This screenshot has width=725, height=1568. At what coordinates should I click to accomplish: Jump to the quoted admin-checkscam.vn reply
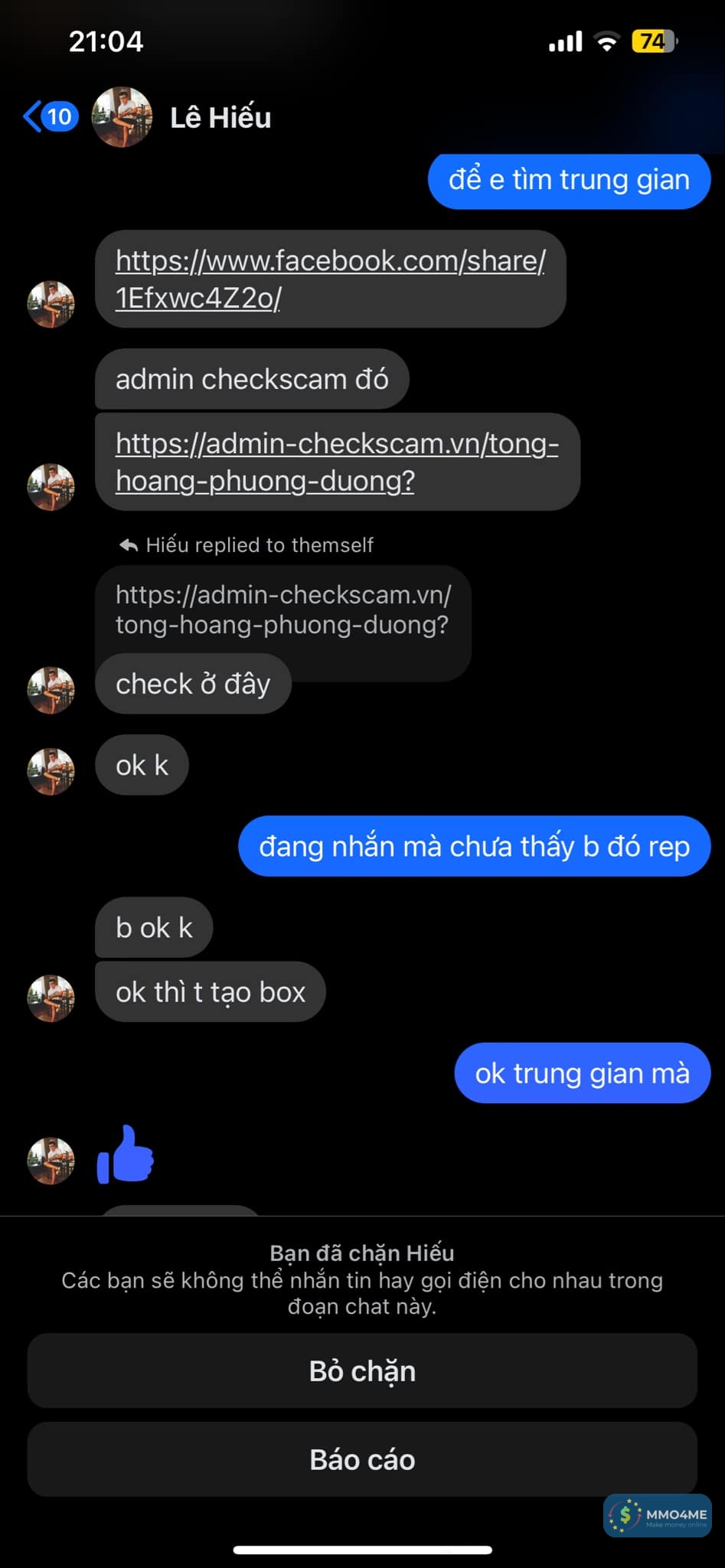tap(282, 609)
